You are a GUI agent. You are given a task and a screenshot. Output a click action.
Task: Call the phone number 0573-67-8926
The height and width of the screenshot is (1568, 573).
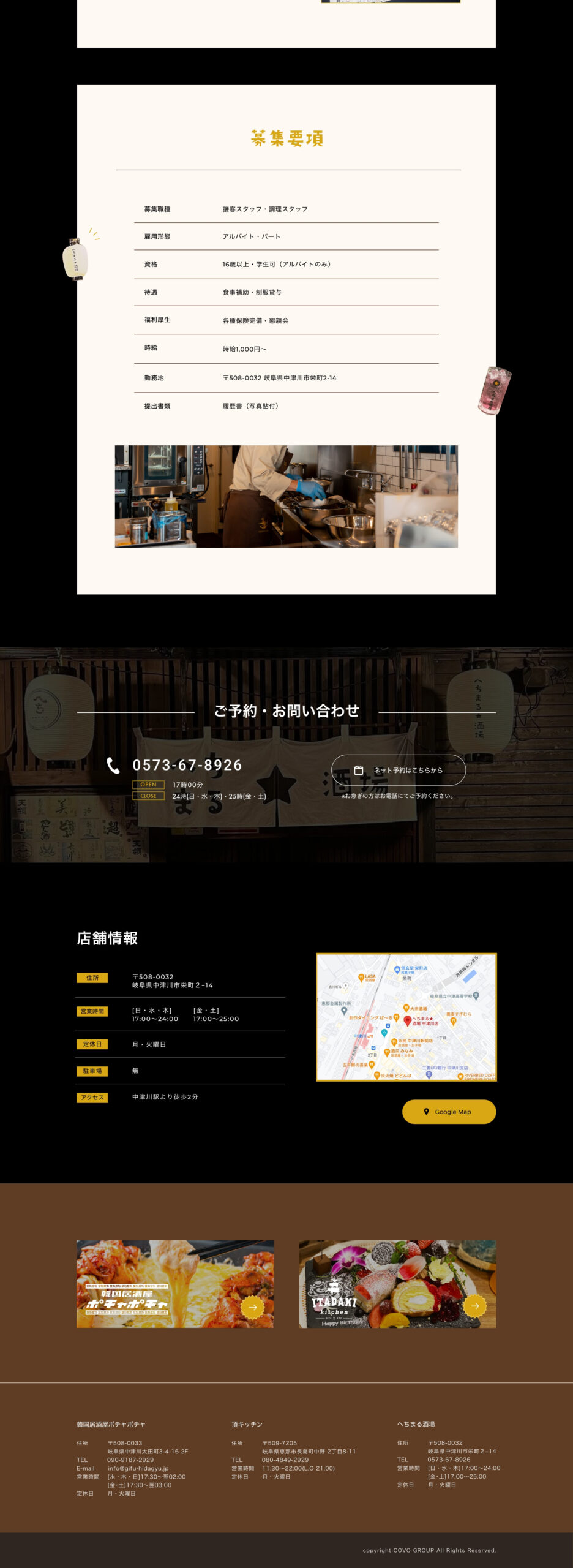click(x=187, y=765)
